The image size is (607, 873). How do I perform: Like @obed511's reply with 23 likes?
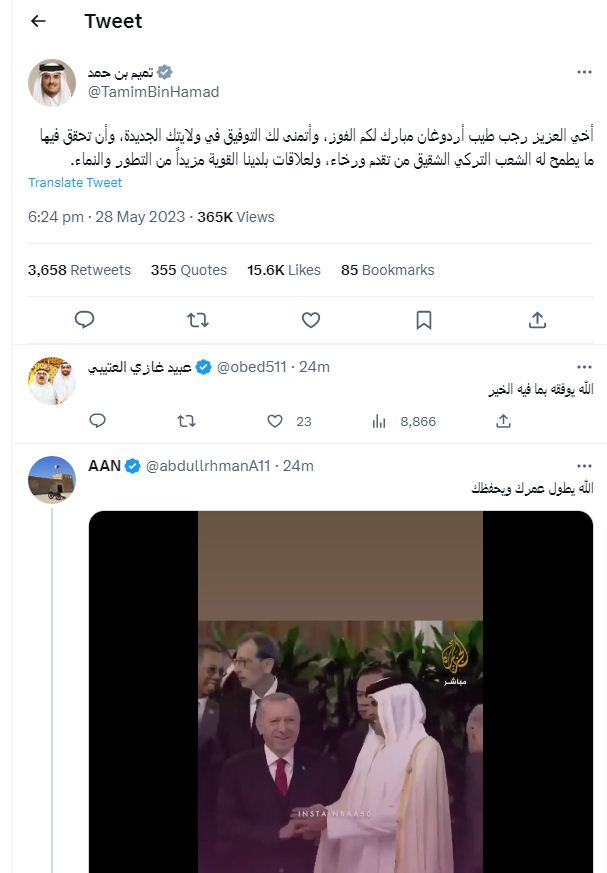coord(276,421)
